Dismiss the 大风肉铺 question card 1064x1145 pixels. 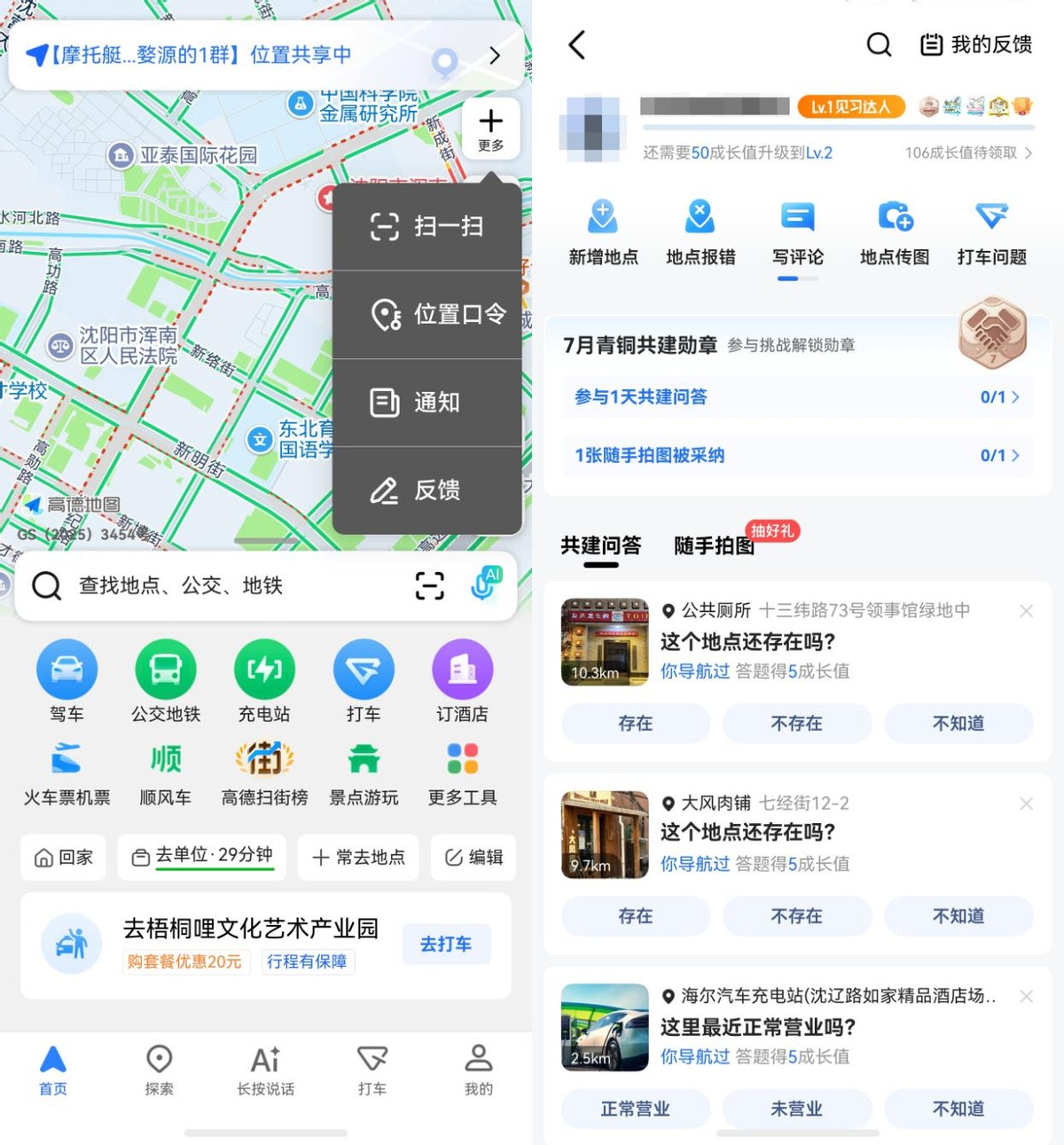point(1026,804)
